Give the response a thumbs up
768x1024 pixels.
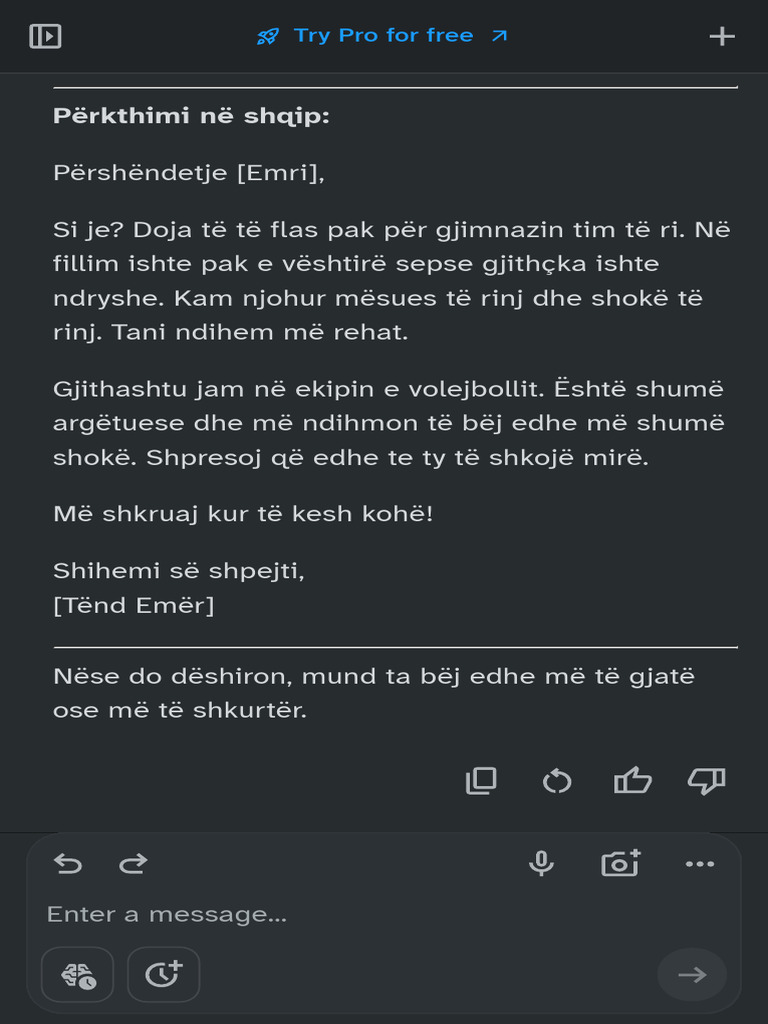[x=632, y=781]
